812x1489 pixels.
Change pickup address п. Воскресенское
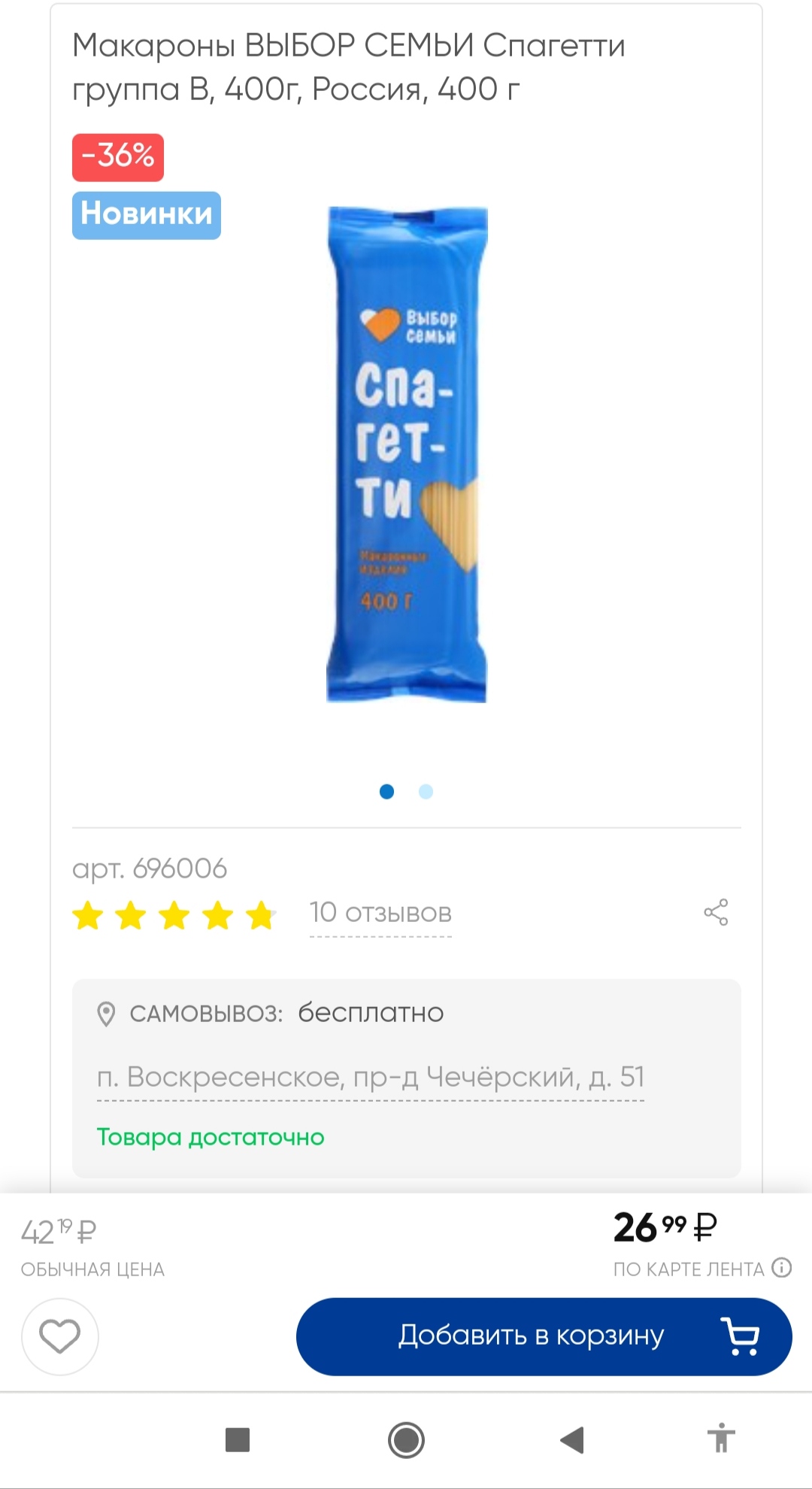point(371,1078)
